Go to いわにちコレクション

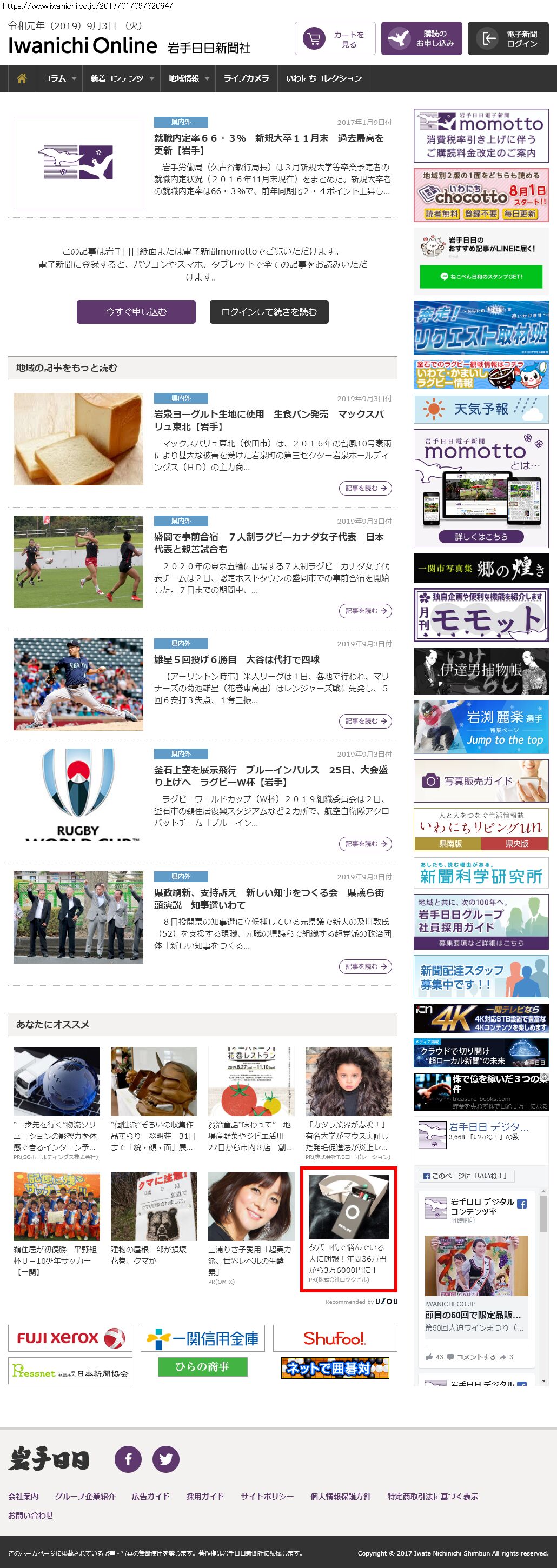coord(323,78)
